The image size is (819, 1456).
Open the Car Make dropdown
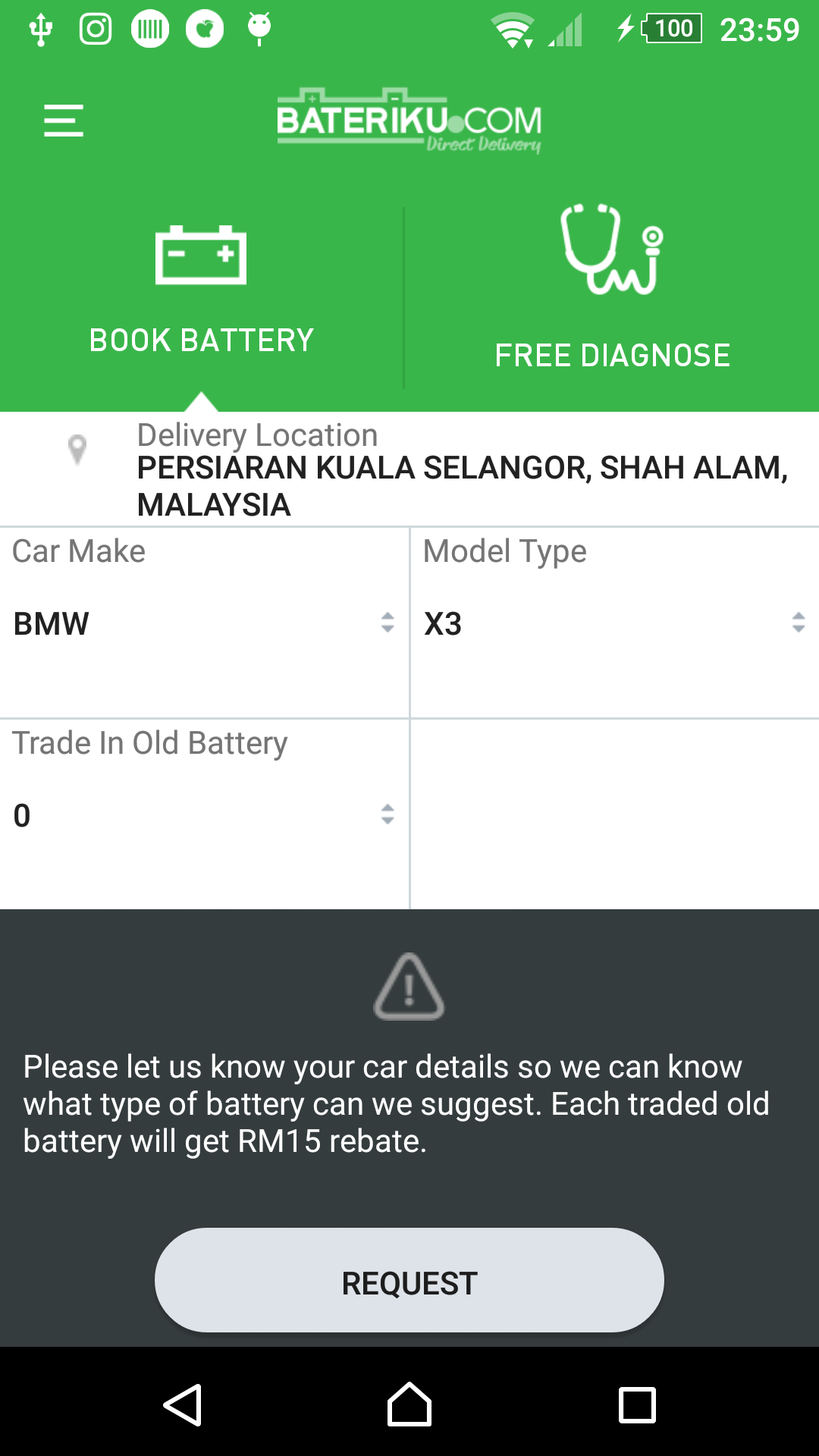pos(203,623)
